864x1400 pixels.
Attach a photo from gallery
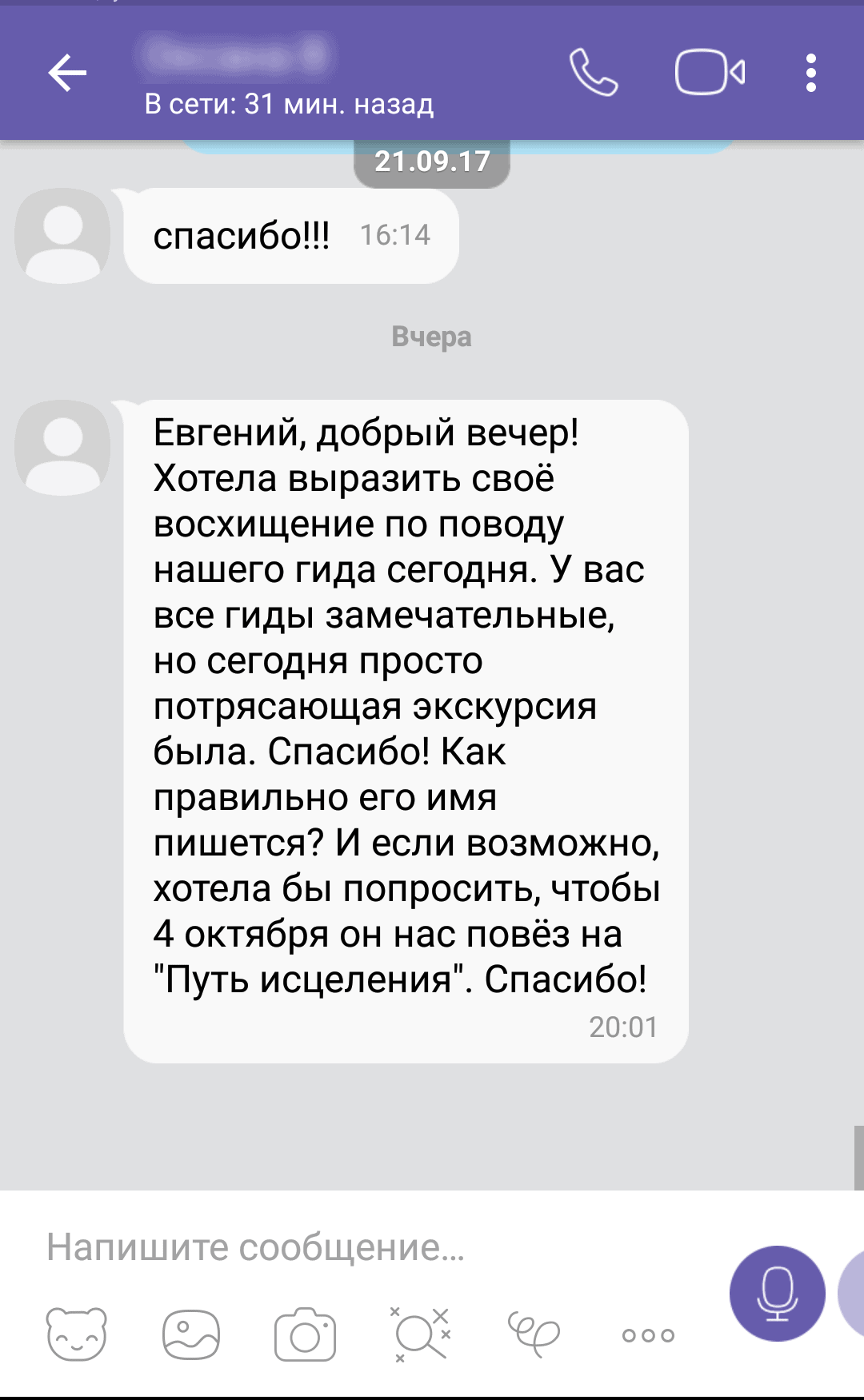click(x=191, y=1334)
